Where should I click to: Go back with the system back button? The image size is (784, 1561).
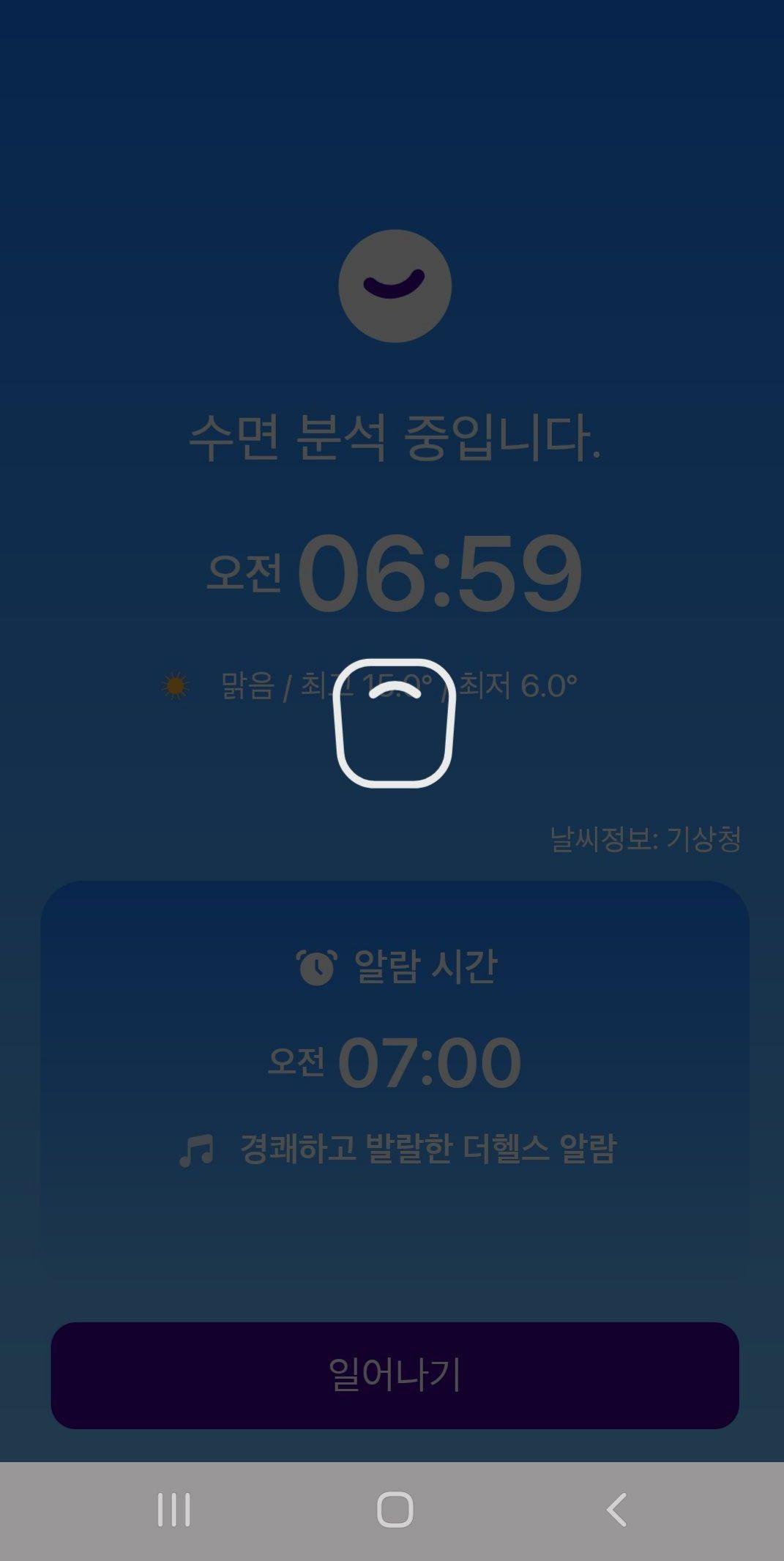point(616,1510)
